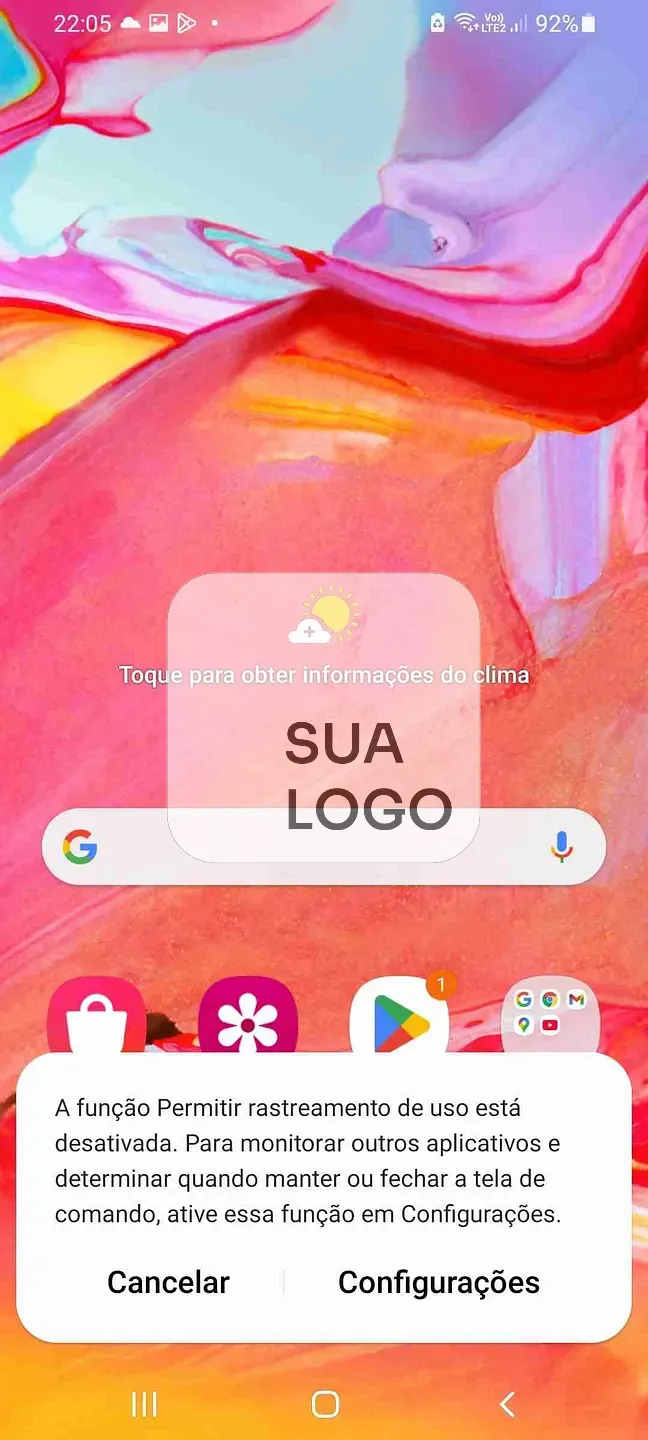Show recent apps
This screenshot has height=1440, width=648.
point(145,1404)
